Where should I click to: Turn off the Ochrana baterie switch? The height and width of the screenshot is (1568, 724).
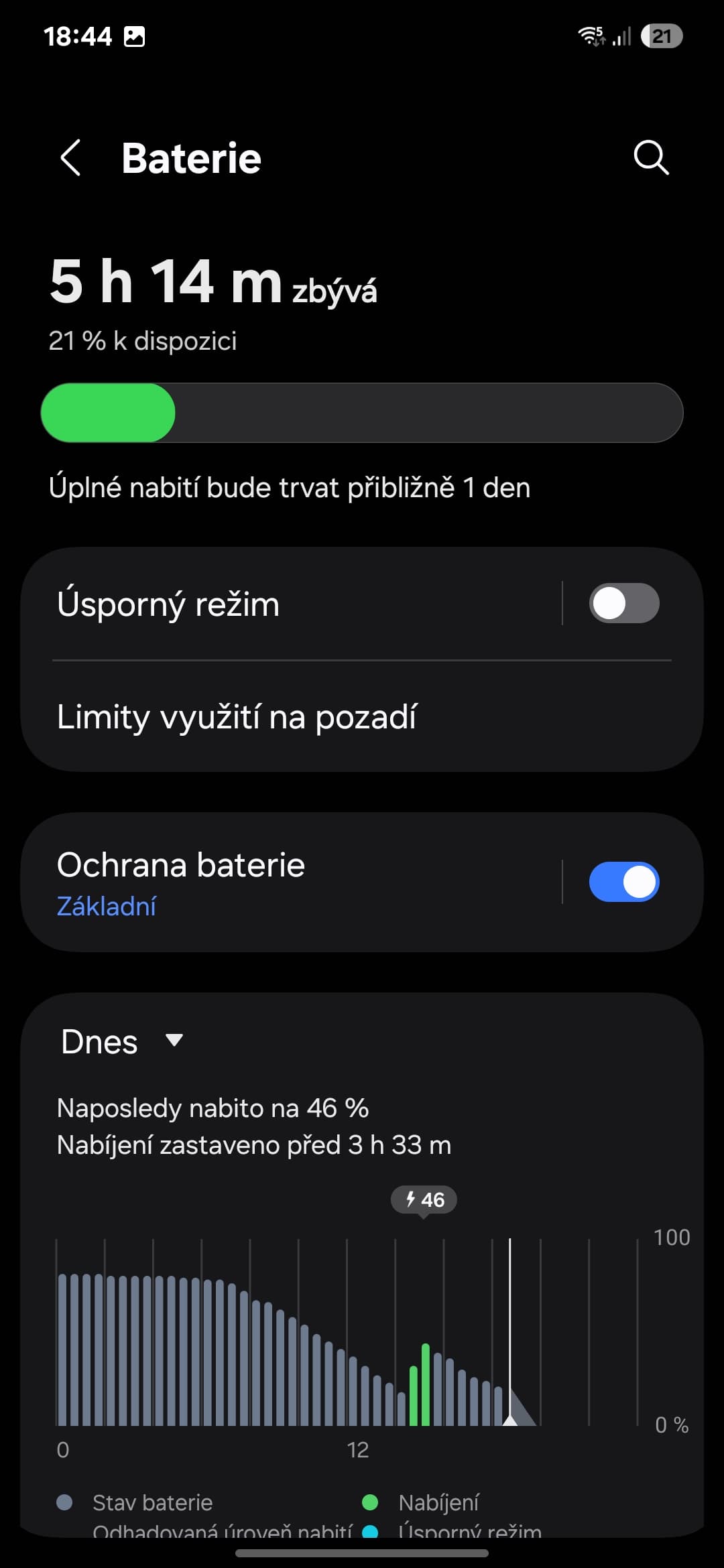click(x=623, y=882)
